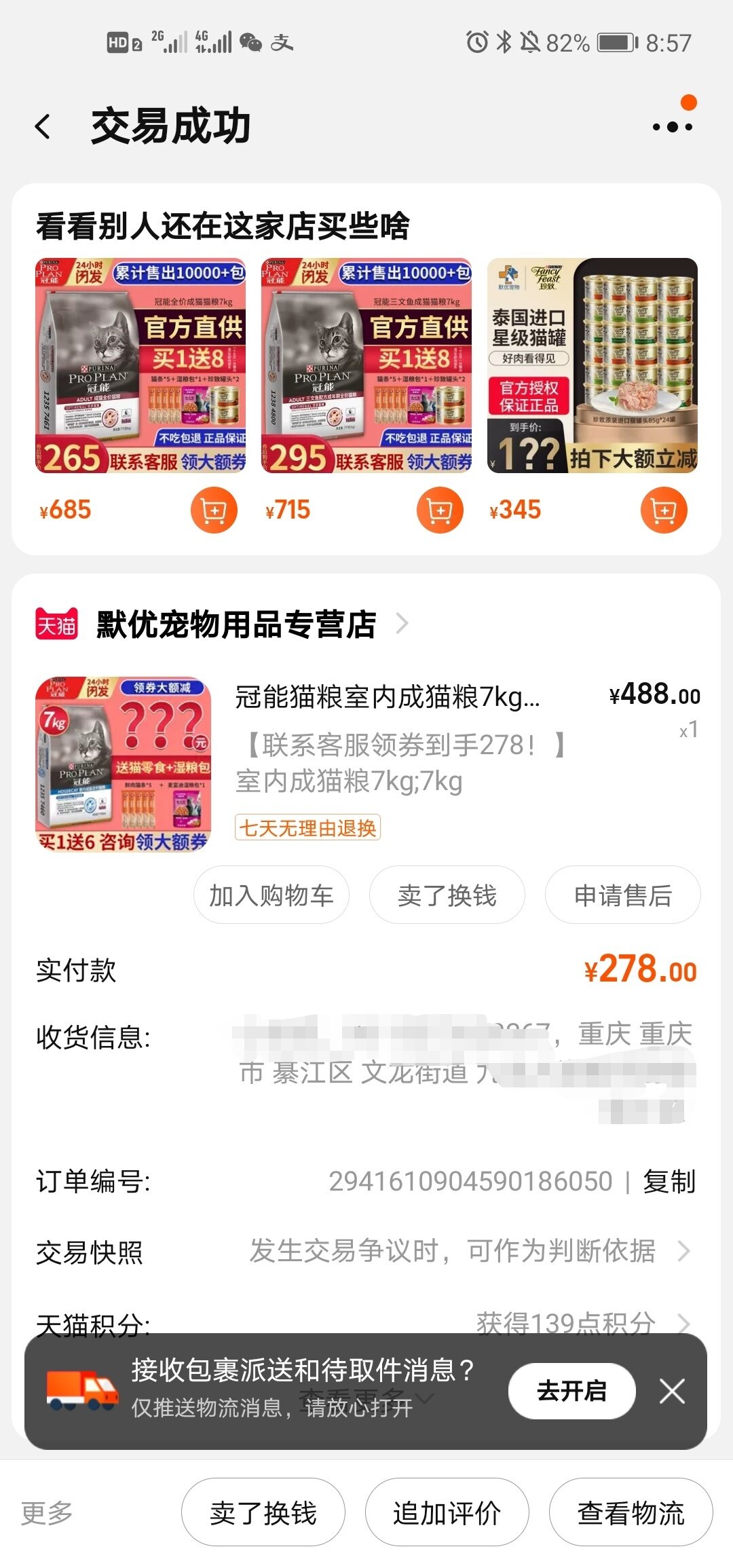
Task: Enable delivery notifications with 去开启
Action: click(571, 1391)
